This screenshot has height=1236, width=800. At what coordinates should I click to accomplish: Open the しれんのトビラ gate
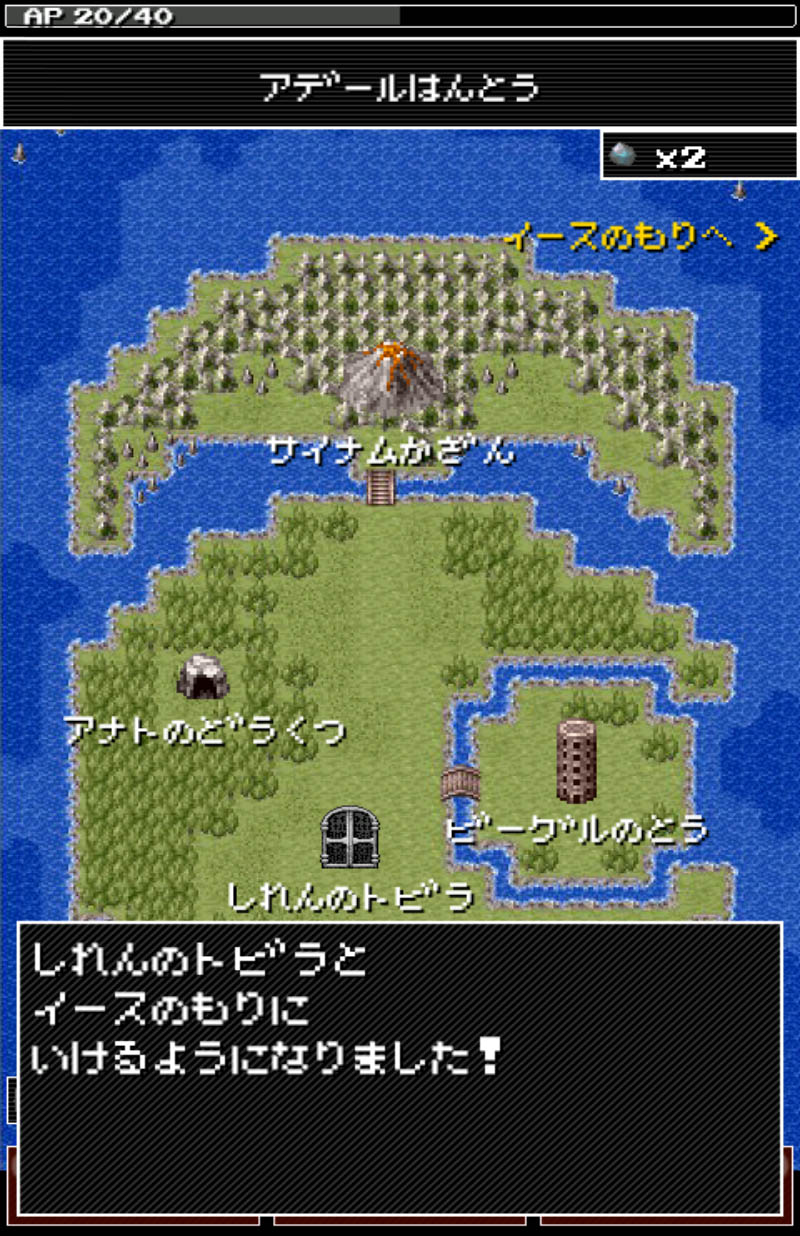[350, 836]
